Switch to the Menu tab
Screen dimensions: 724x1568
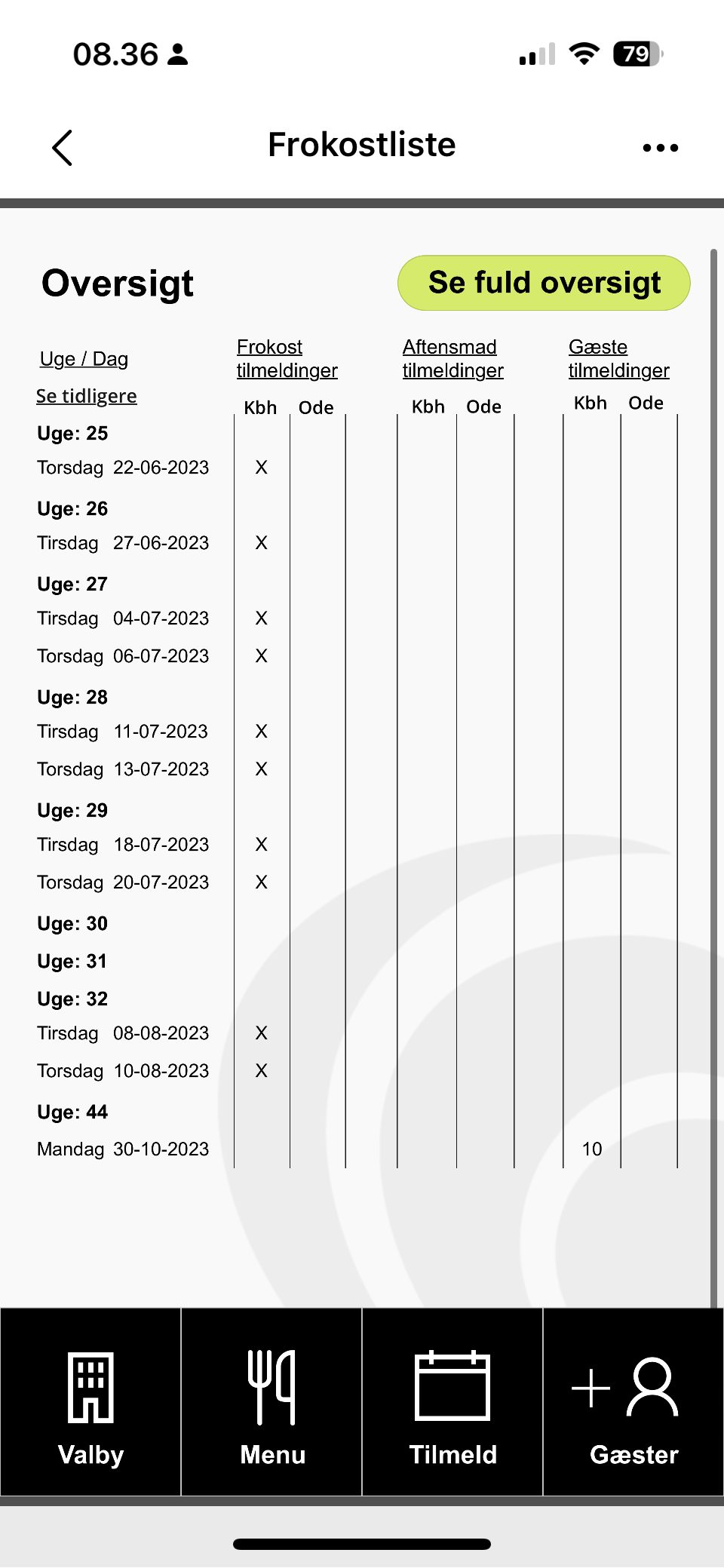click(x=271, y=1403)
